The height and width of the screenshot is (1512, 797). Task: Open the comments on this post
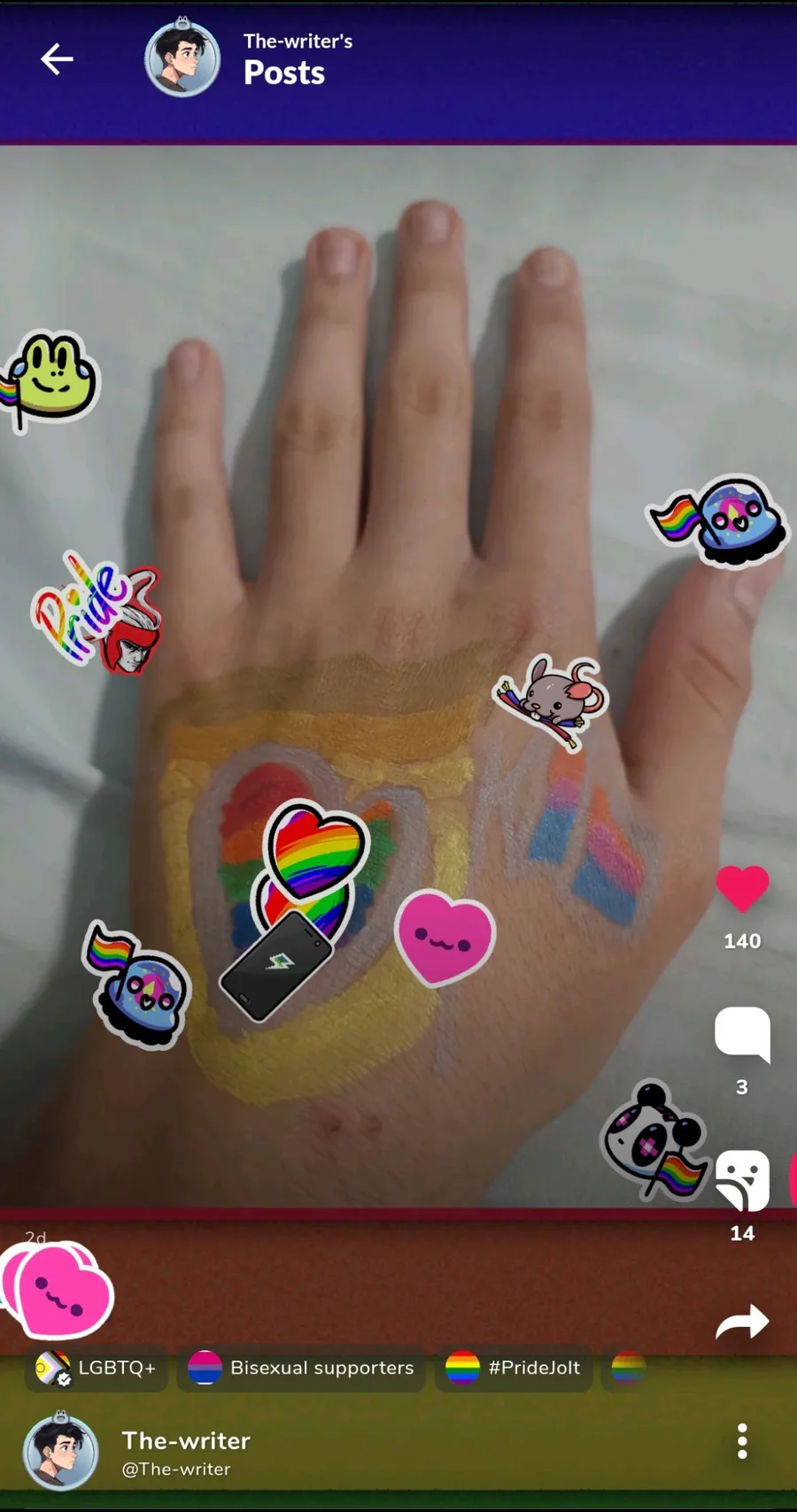[x=742, y=1033]
